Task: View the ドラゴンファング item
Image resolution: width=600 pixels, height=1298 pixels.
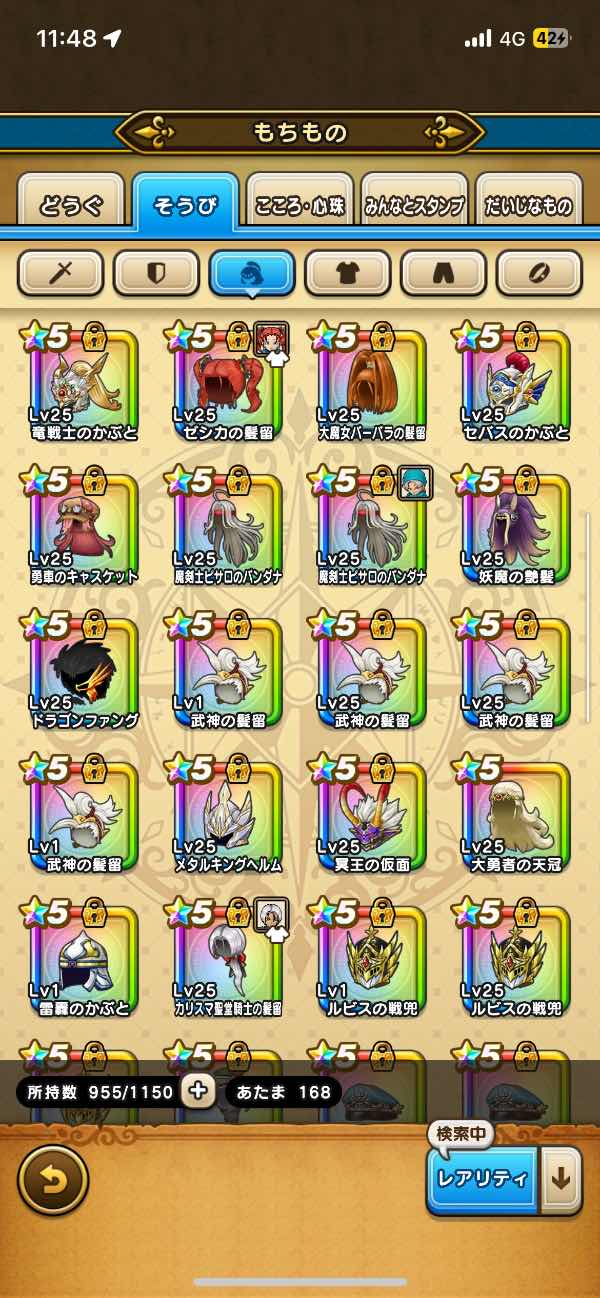Action: (x=84, y=672)
